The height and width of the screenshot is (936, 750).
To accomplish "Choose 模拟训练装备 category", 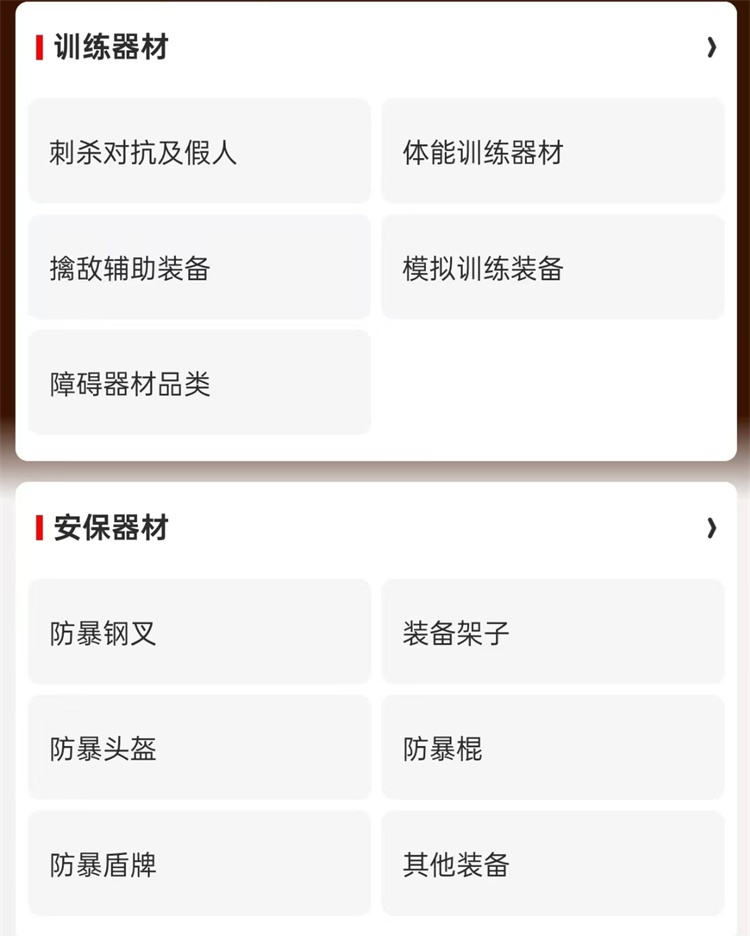I will [x=553, y=267].
